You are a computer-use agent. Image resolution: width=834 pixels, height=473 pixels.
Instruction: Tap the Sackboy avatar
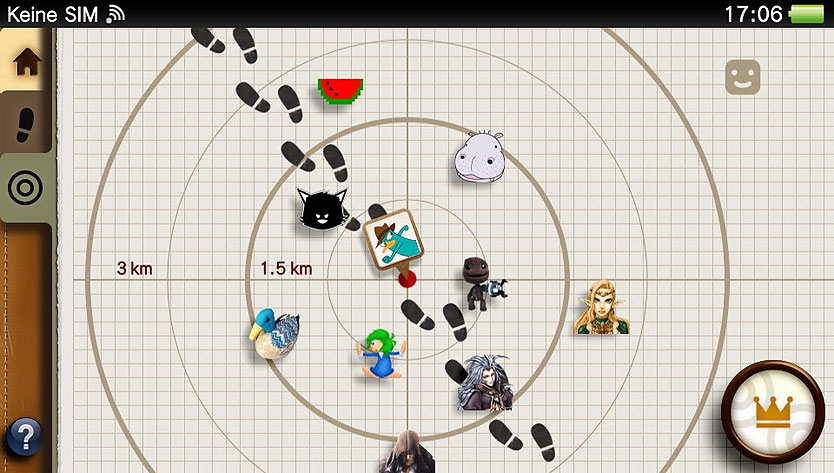click(x=478, y=283)
